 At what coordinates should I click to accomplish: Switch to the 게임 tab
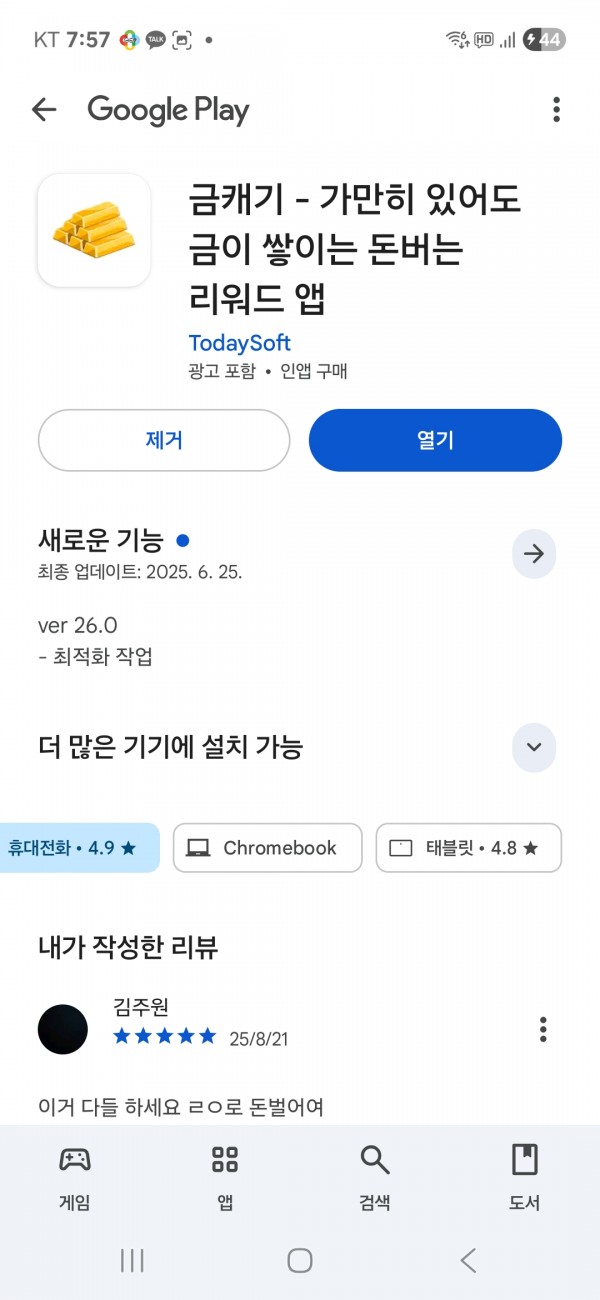75,1178
